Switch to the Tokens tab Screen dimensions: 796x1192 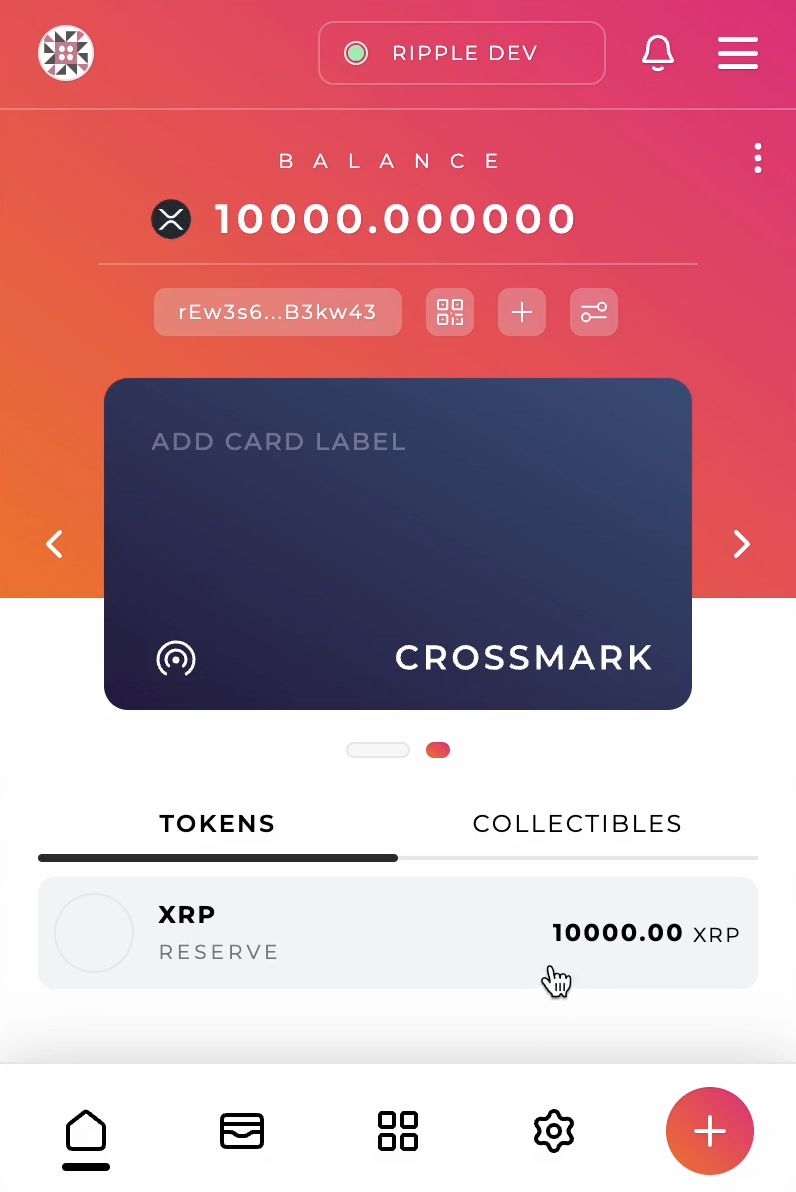[217, 824]
